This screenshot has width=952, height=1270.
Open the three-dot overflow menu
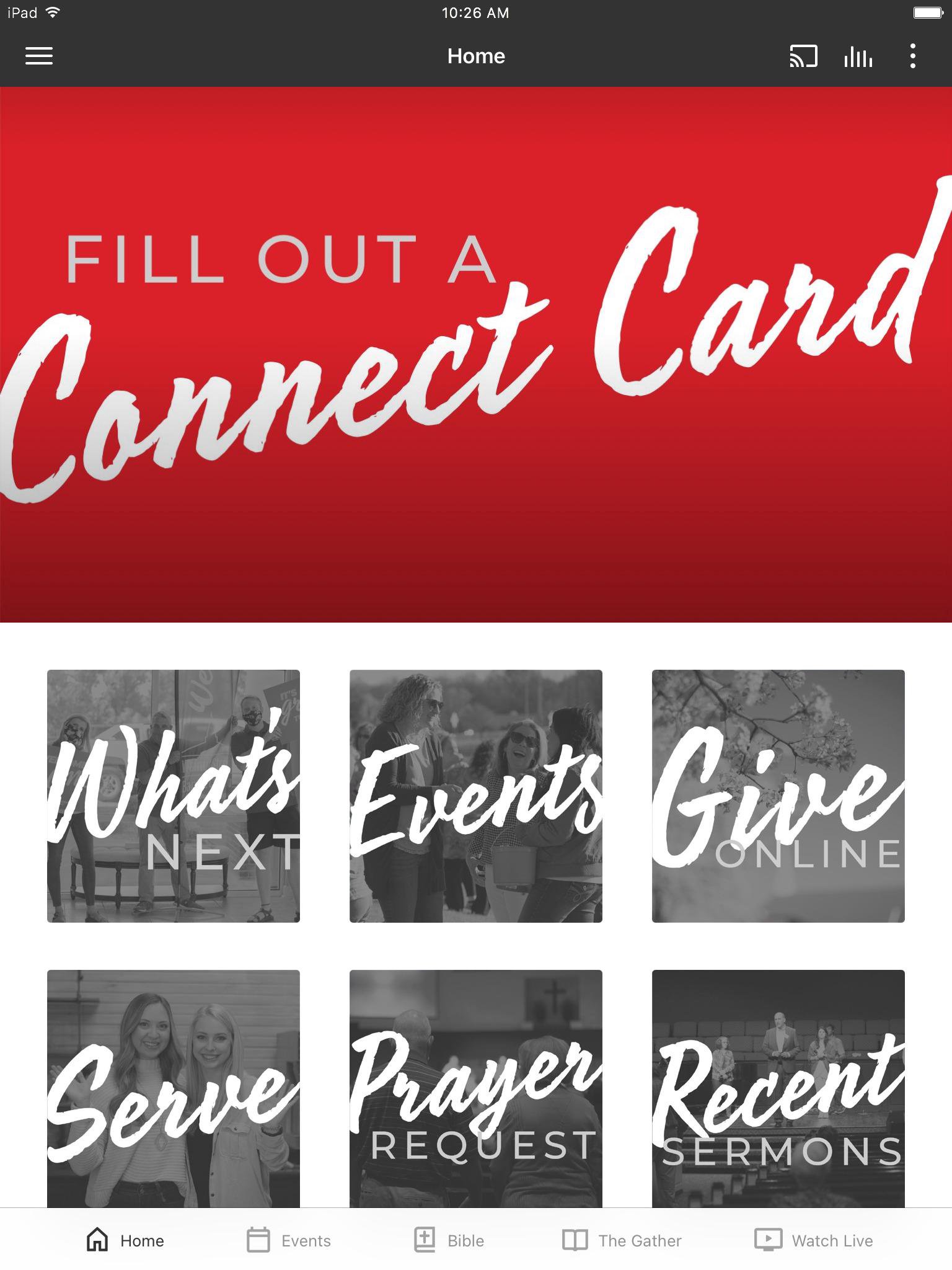tap(912, 56)
